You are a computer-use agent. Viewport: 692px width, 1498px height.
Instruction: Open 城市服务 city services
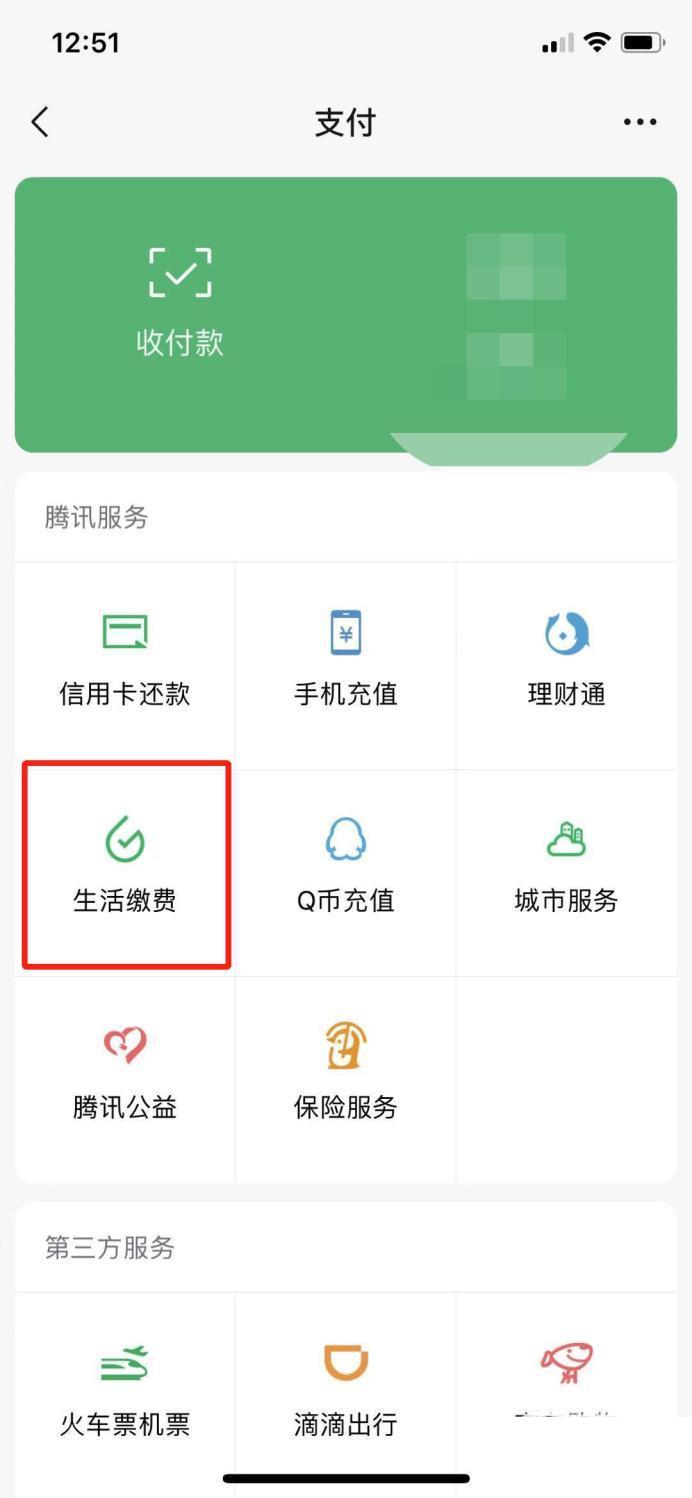click(x=567, y=872)
